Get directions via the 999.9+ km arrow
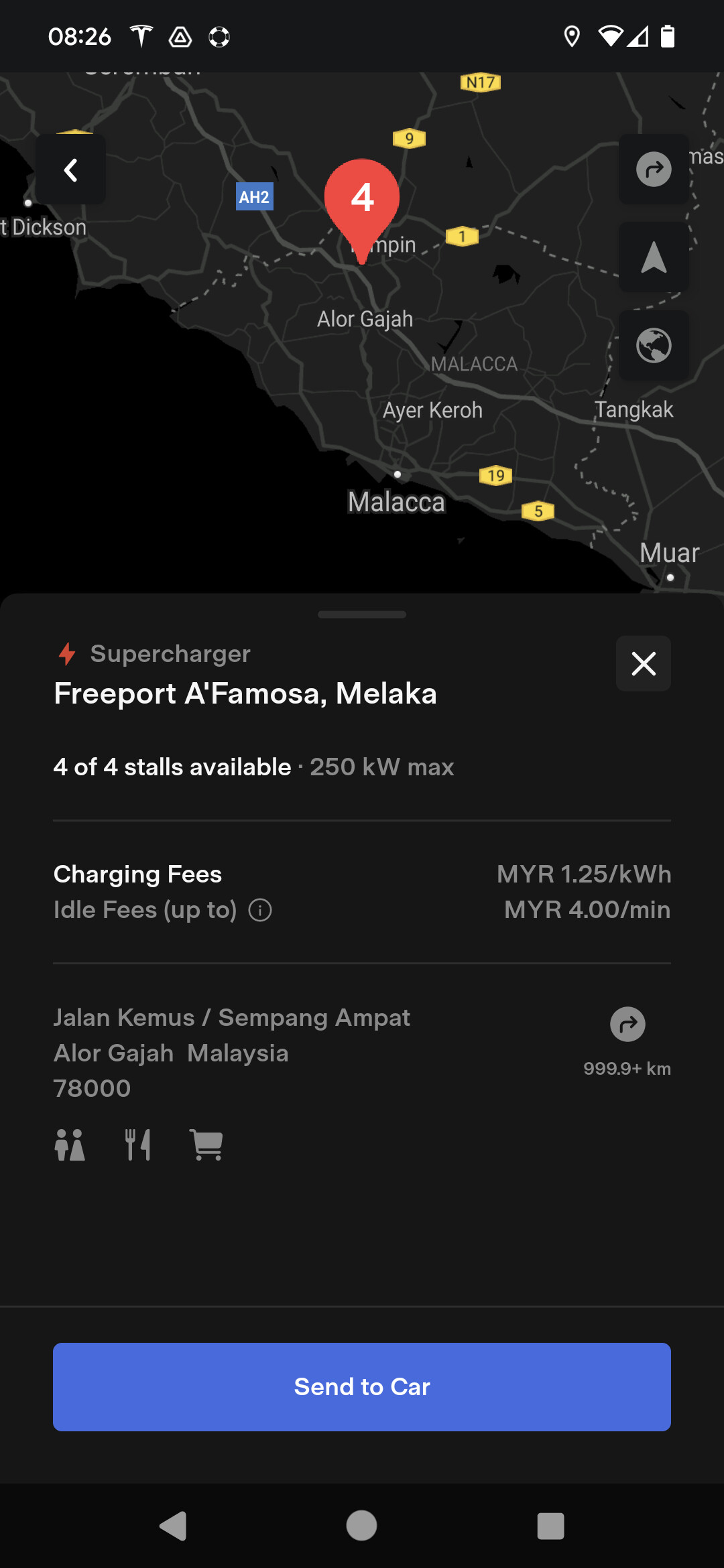Viewport: 724px width, 1568px height. 627,1024
